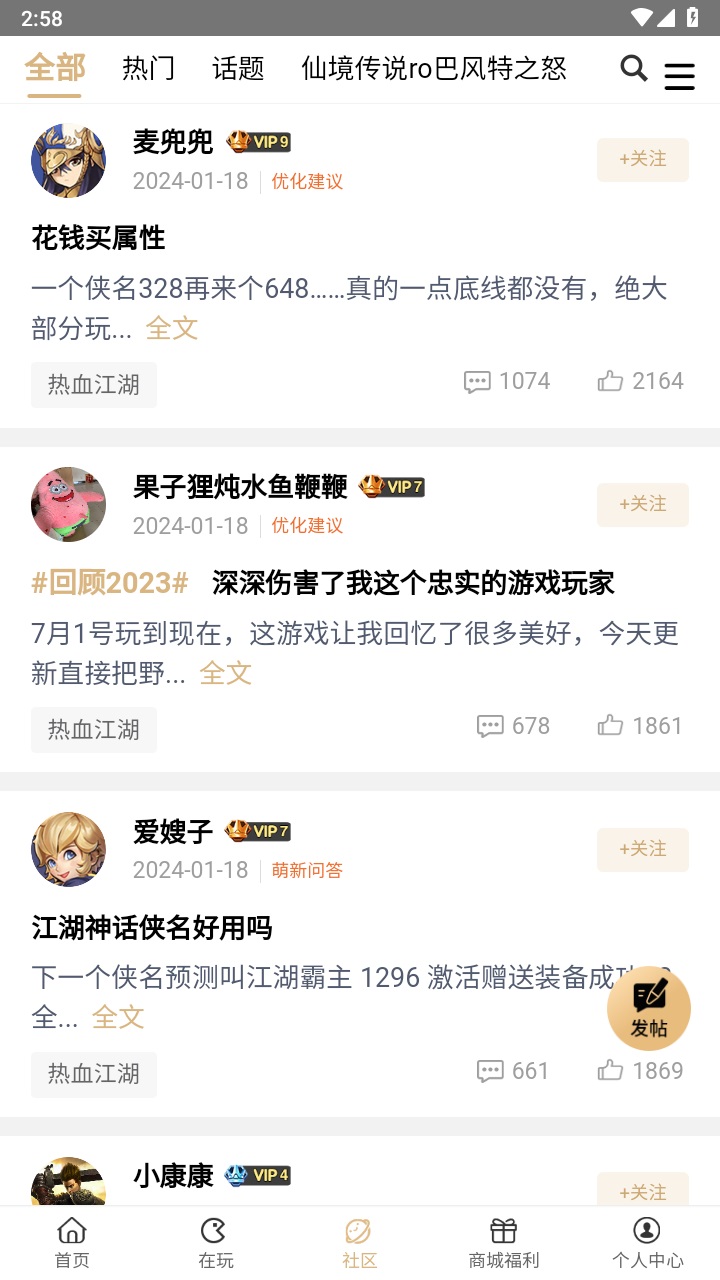This screenshot has width=720, height=1280.
Task: Open 个人中心 via the profile icon
Action: (x=646, y=1231)
